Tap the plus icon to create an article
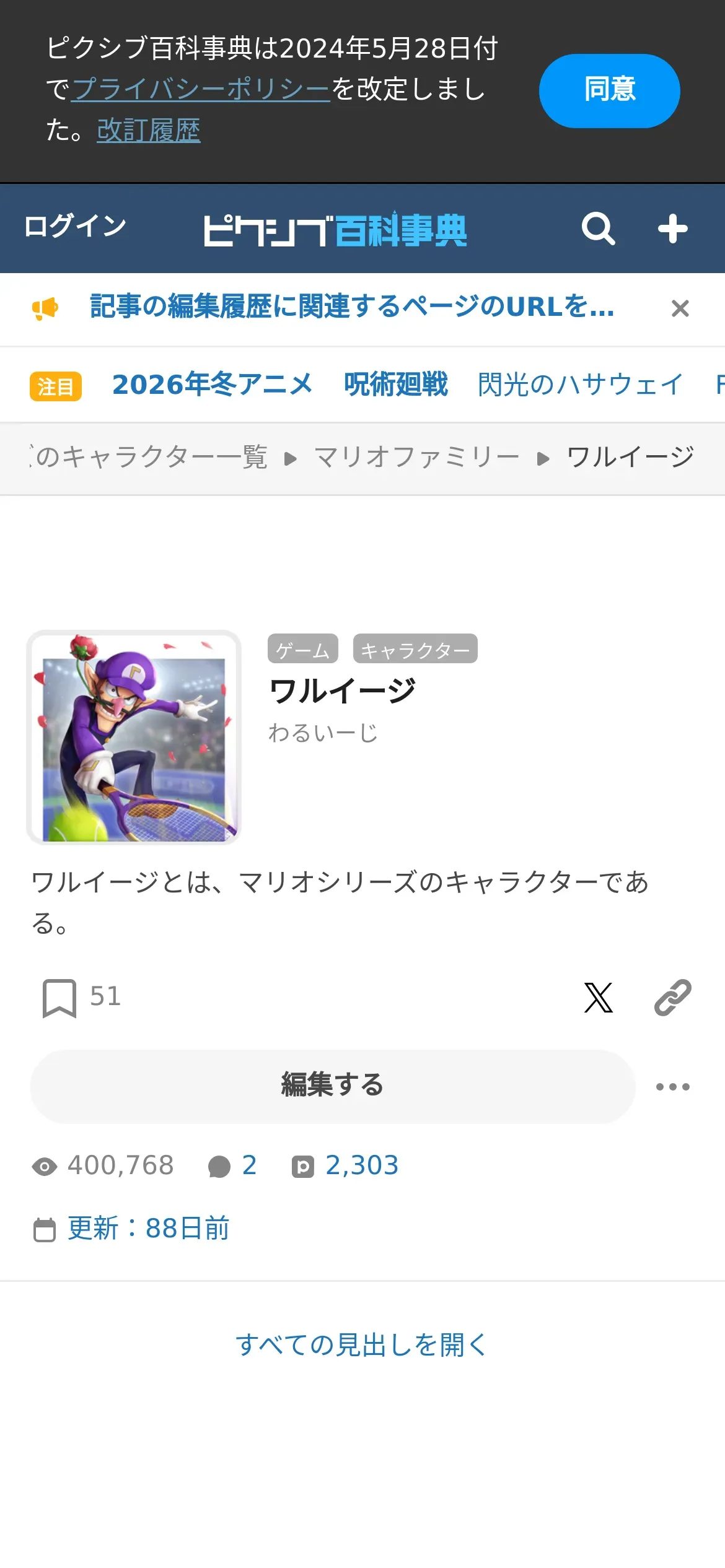Screen dimensions: 725x1568 coord(672,229)
